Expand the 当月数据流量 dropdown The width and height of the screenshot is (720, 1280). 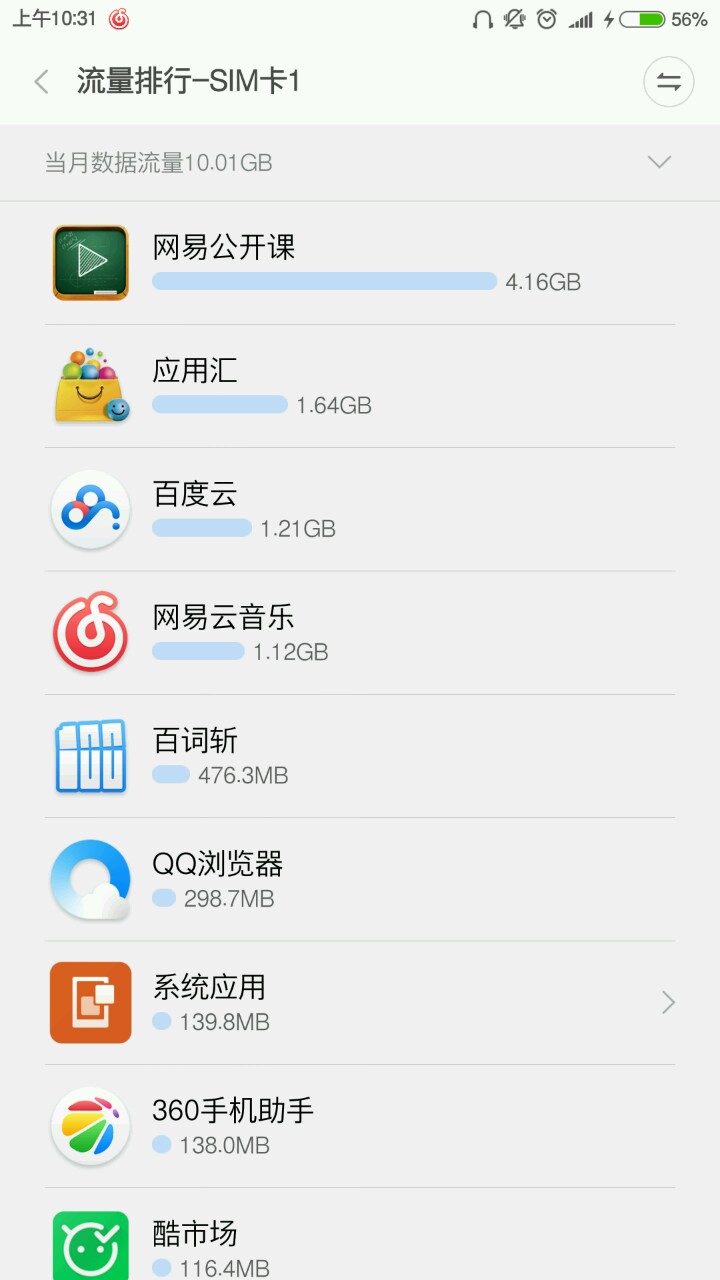pos(658,162)
